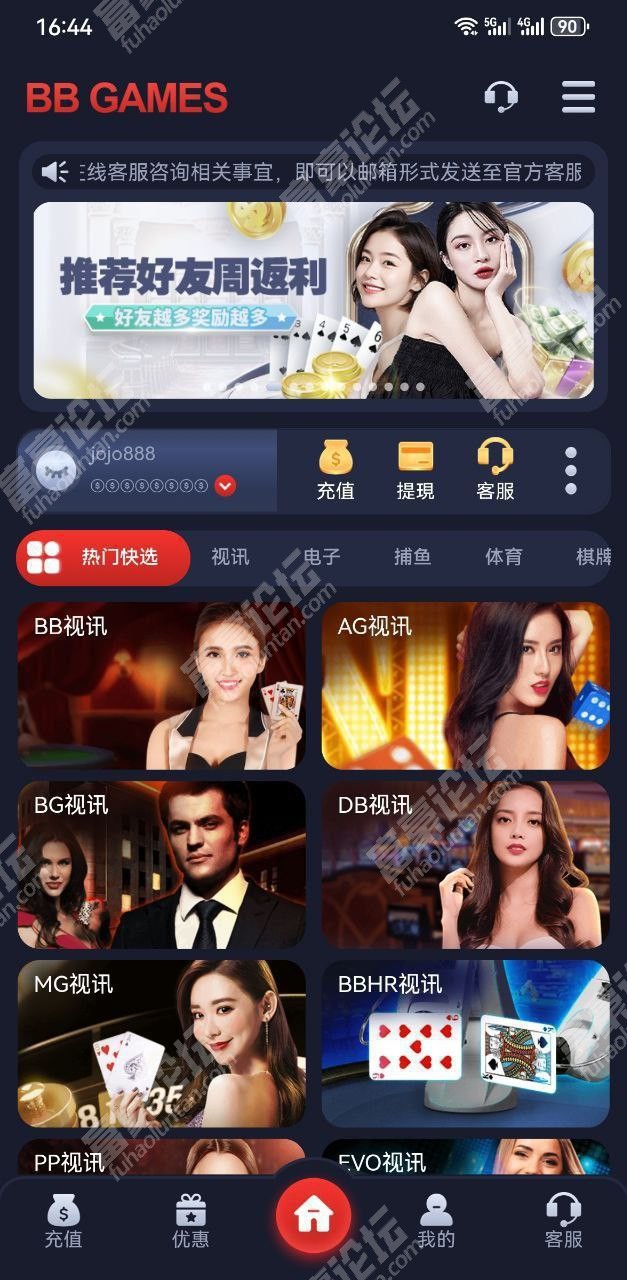Open customer support headset icon in header
The width and height of the screenshot is (627, 1280).
click(x=500, y=97)
